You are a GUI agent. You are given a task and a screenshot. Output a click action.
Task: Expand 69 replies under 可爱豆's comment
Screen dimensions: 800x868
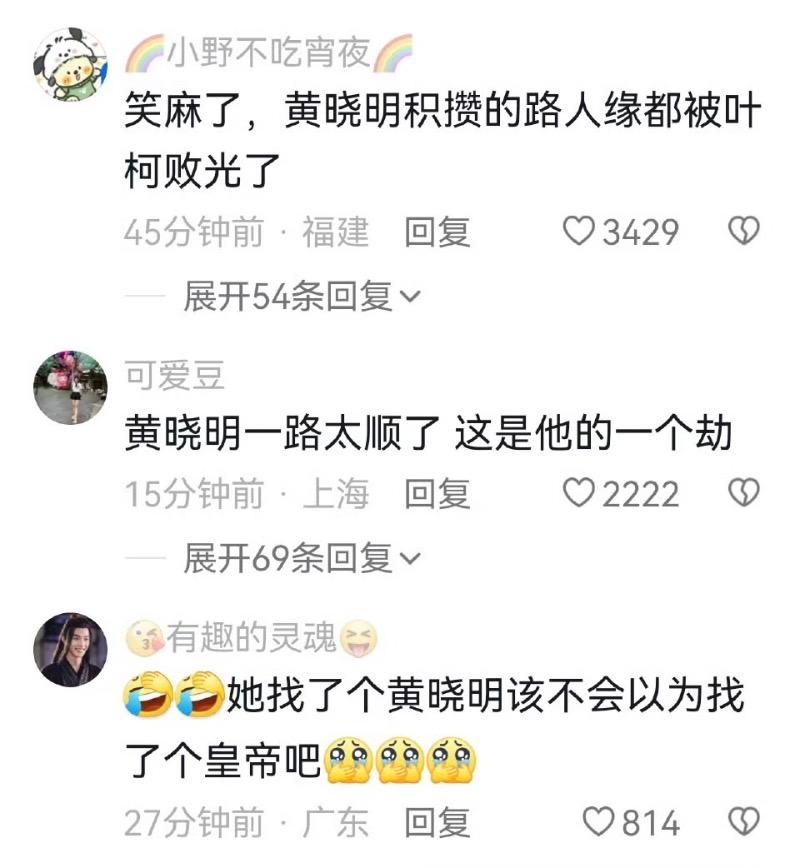(301, 558)
